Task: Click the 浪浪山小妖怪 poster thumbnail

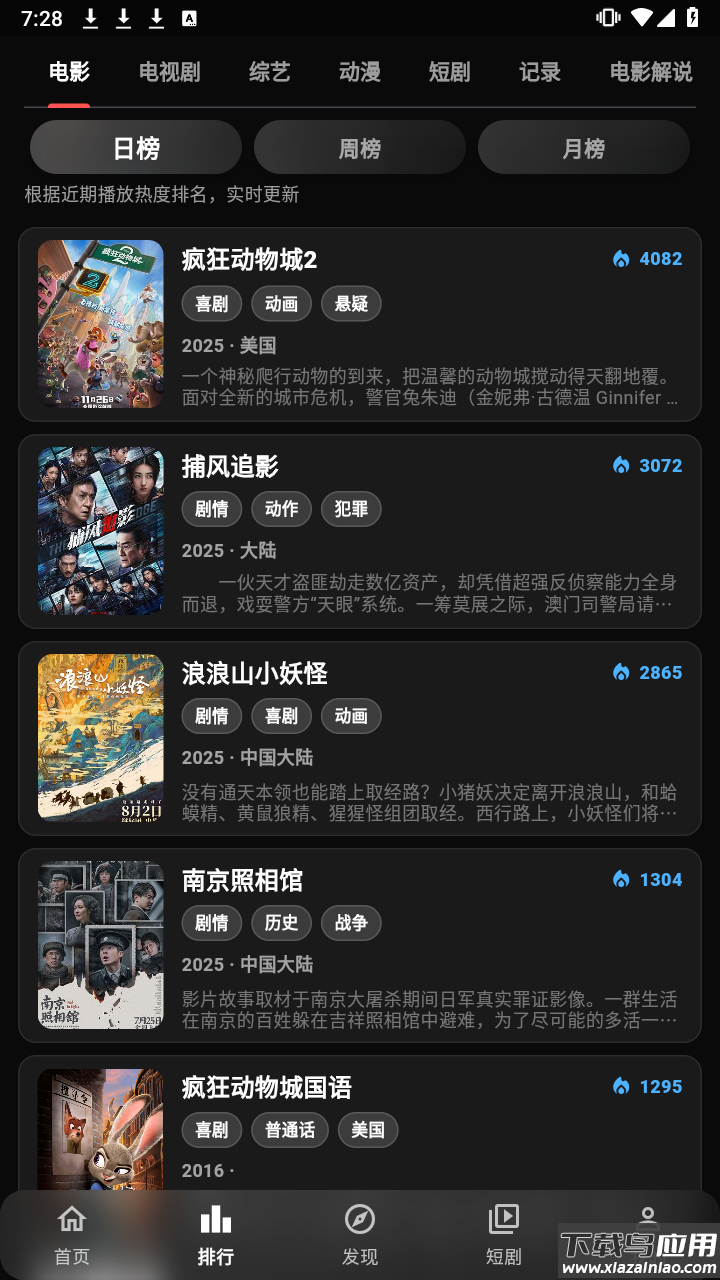Action: coord(100,737)
